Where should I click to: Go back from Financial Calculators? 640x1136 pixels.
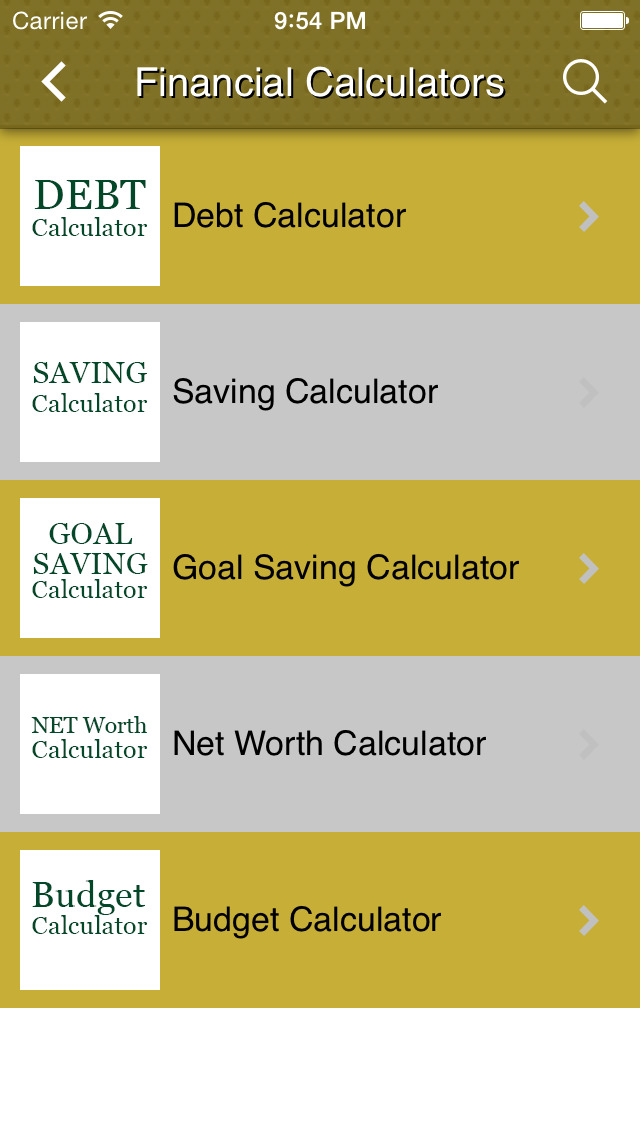coord(54,82)
